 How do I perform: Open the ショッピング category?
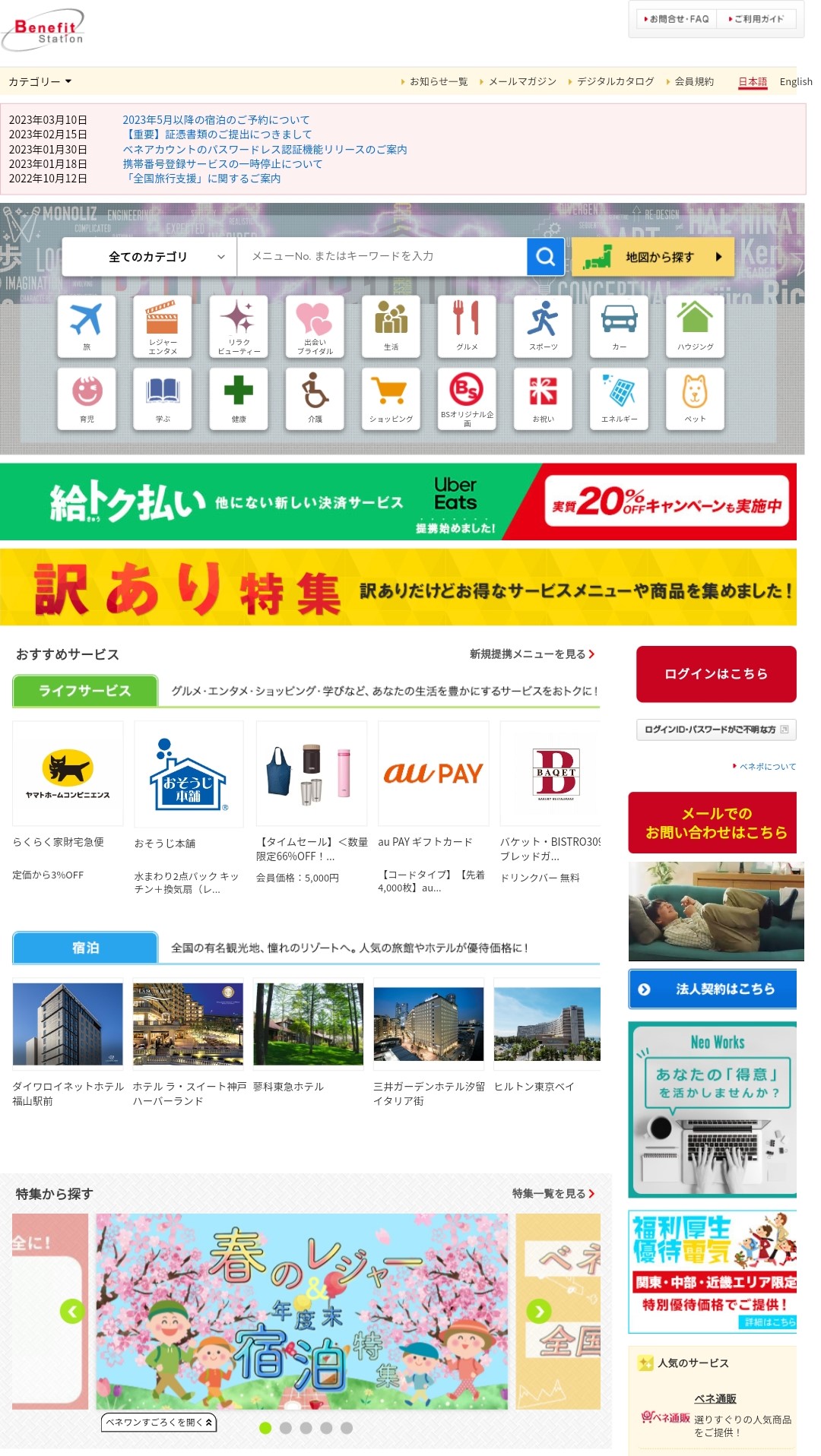[x=391, y=398]
